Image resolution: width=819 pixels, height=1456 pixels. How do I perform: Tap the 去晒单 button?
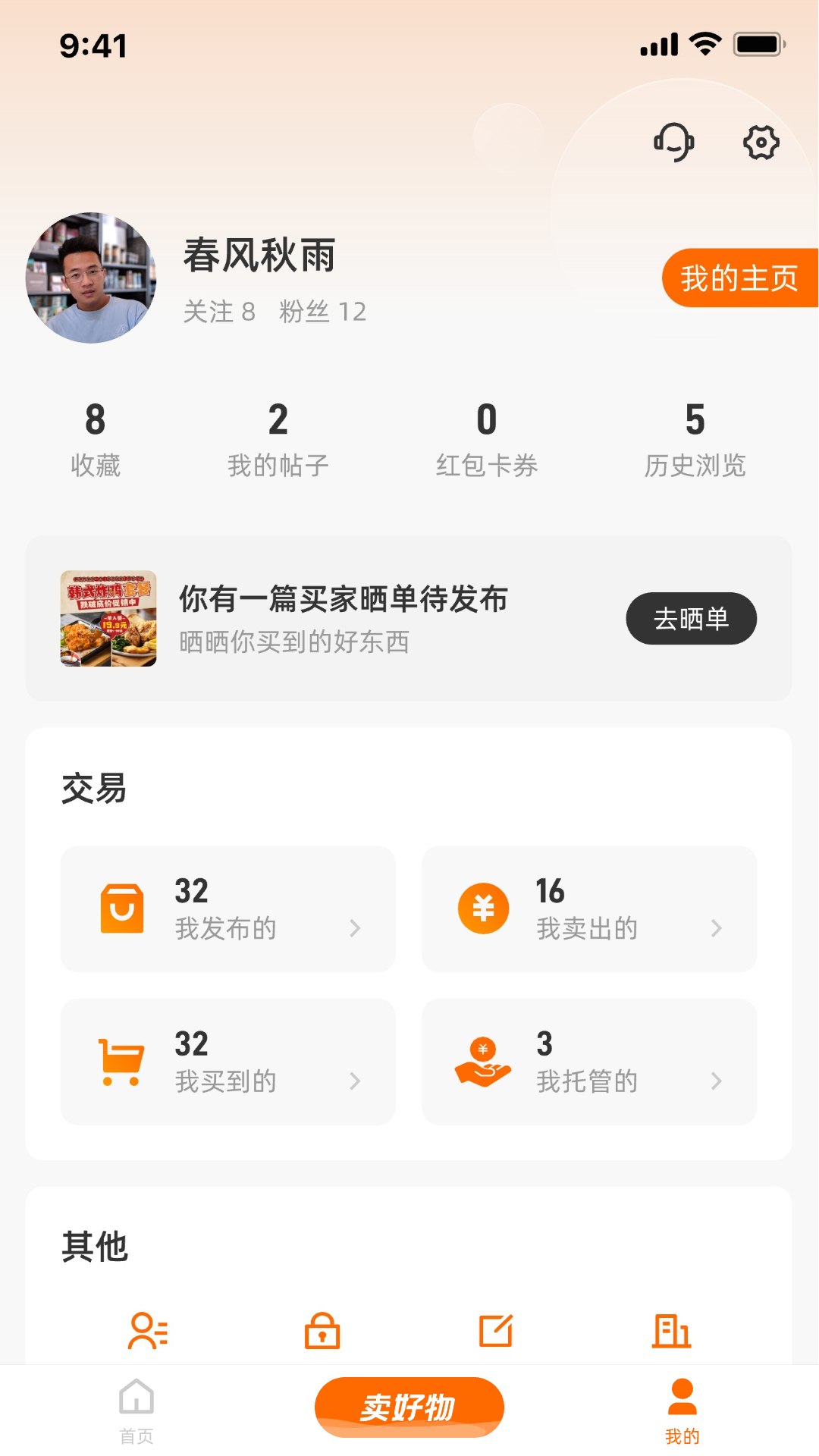[x=691, y=619]
